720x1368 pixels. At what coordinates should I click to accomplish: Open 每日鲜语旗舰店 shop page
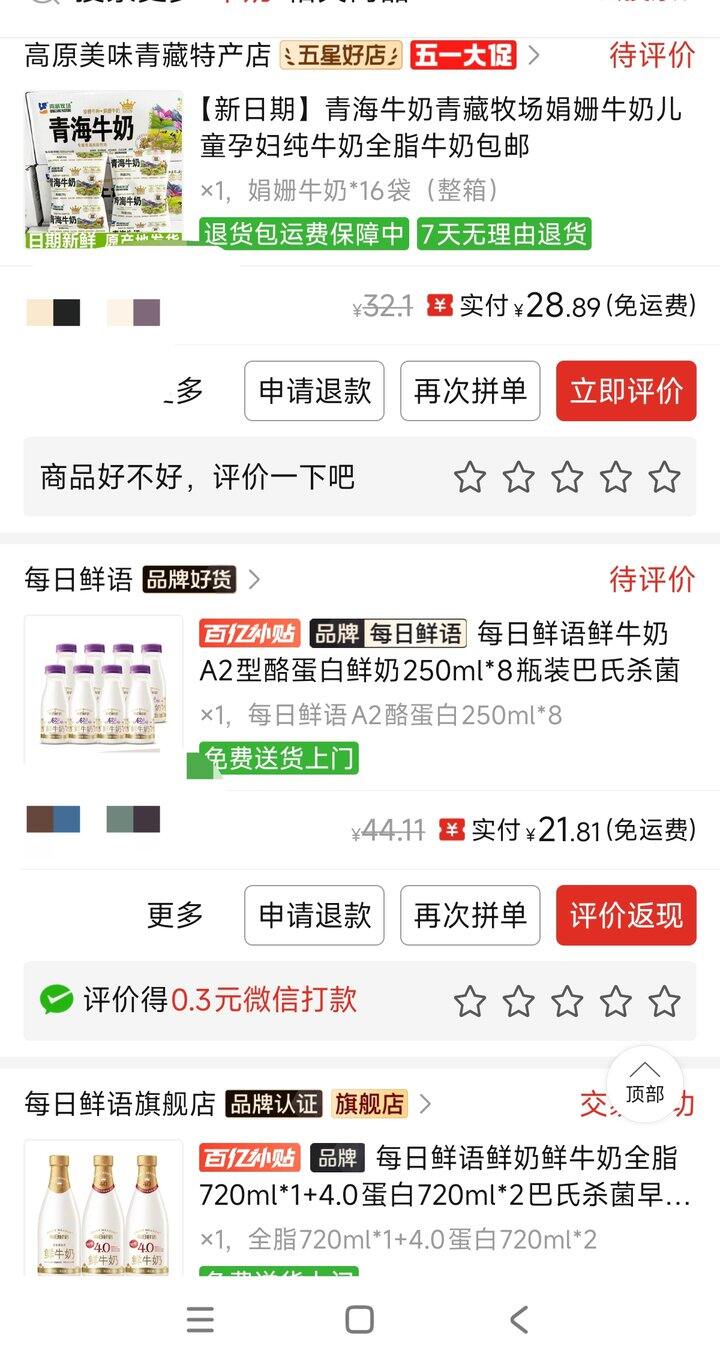pos(120,1104)
